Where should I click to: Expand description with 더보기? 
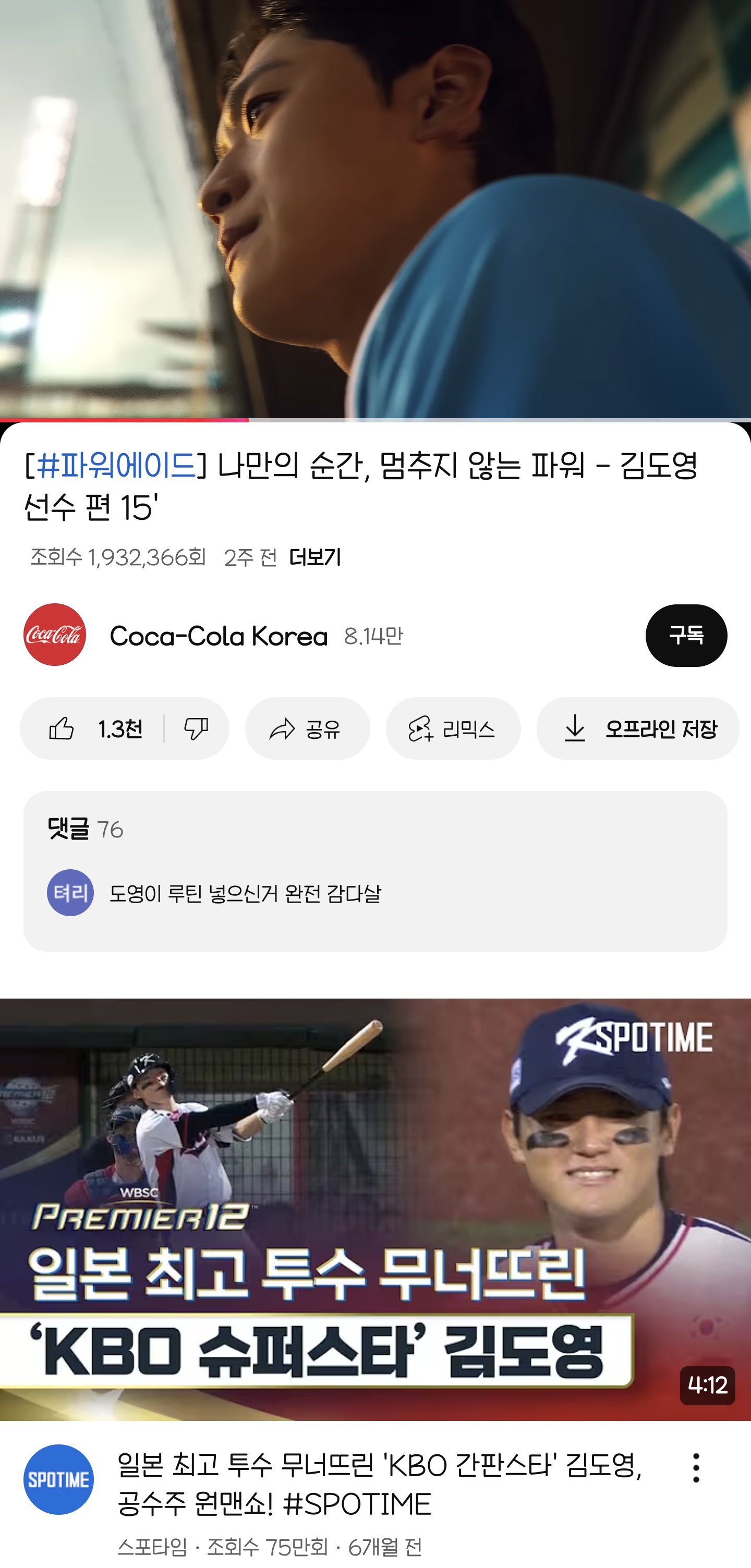pyautogui.click(x=314, y=557)
